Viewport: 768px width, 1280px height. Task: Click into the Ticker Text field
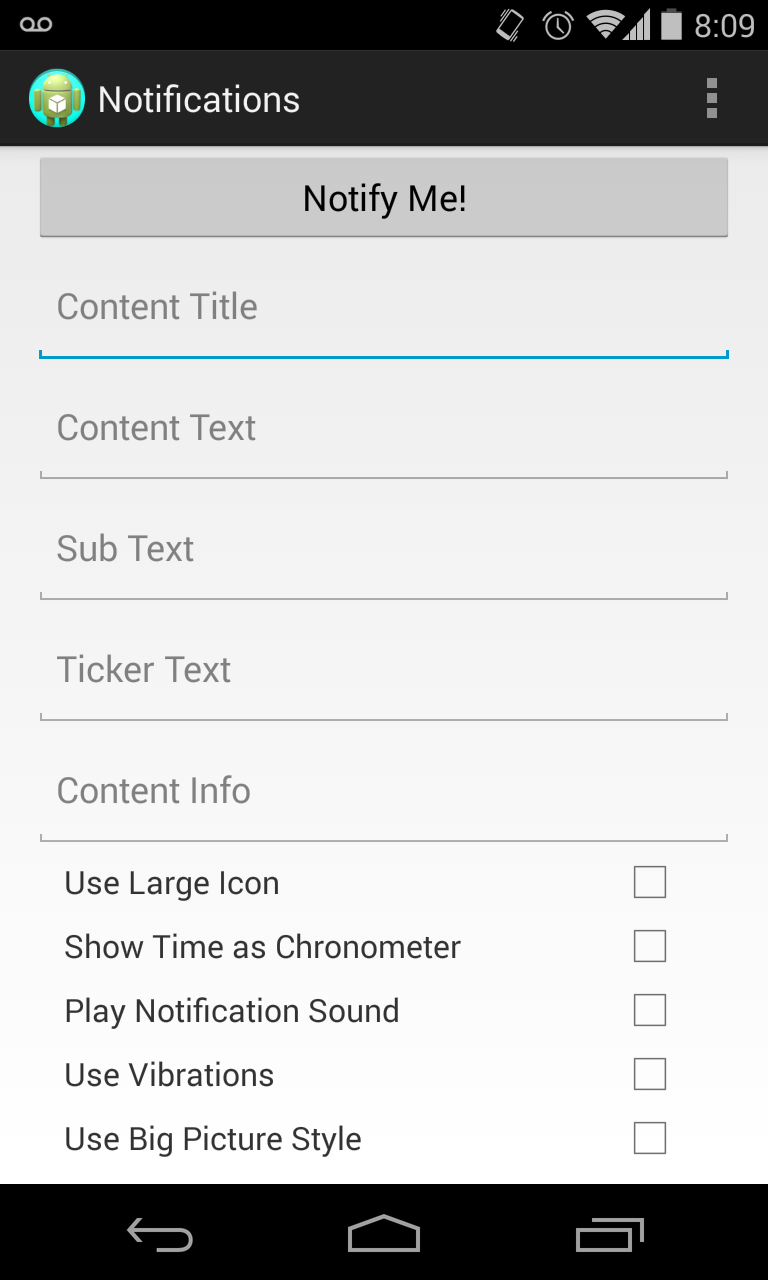pos(383,670)
